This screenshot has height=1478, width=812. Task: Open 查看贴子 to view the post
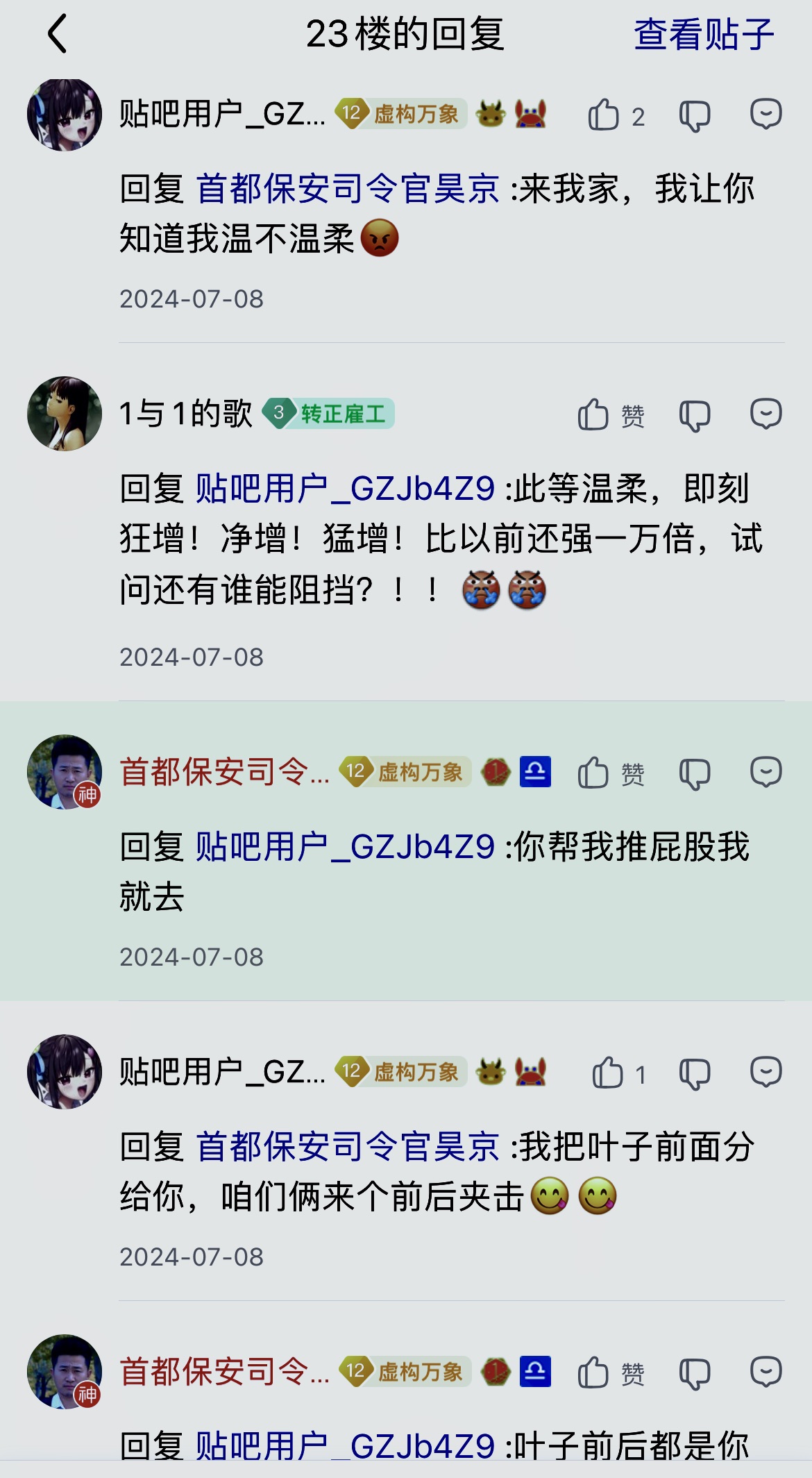pyautogui.click(x=703, y=34)
